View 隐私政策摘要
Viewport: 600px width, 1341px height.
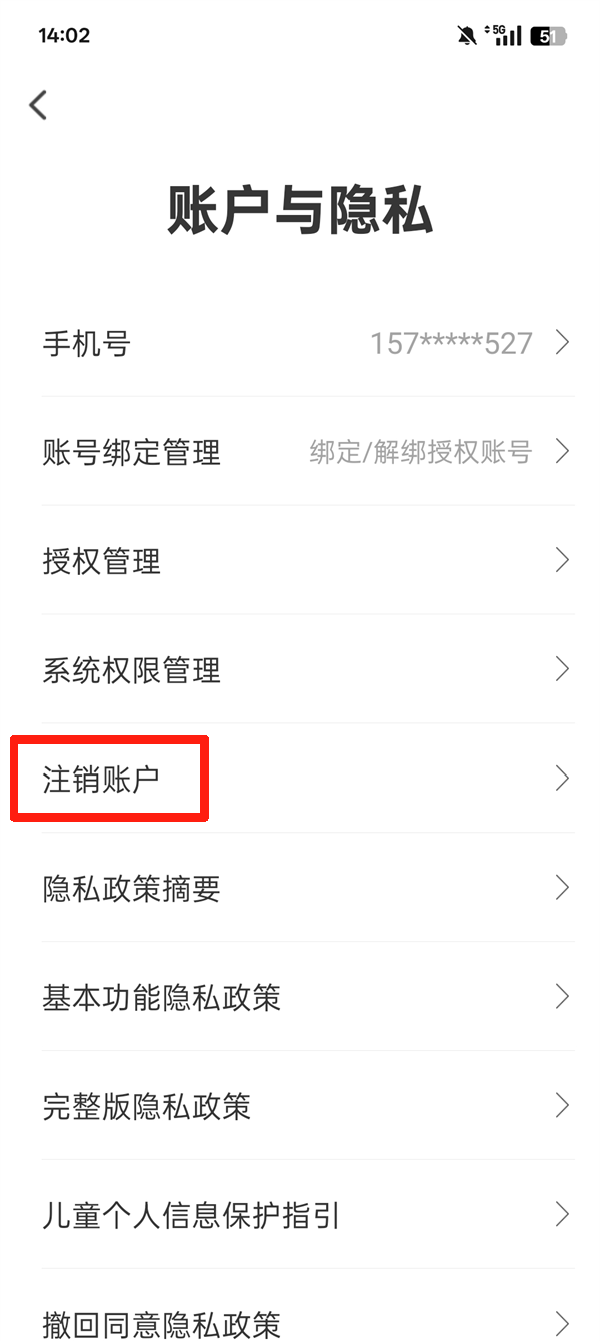[x=300, y=888]
